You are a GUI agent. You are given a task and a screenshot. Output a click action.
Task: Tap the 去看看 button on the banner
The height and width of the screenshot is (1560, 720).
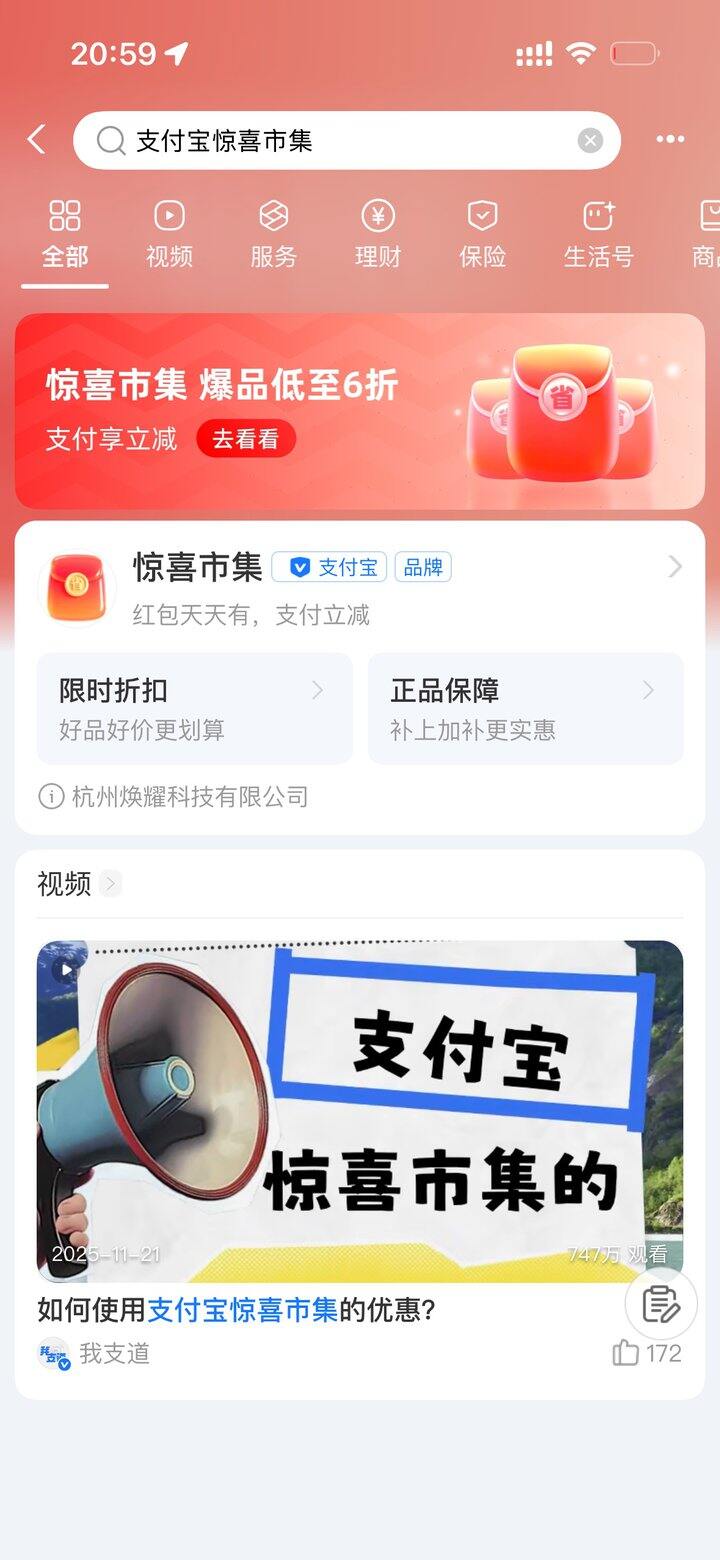pyautogui.click(x=245, y=439)
